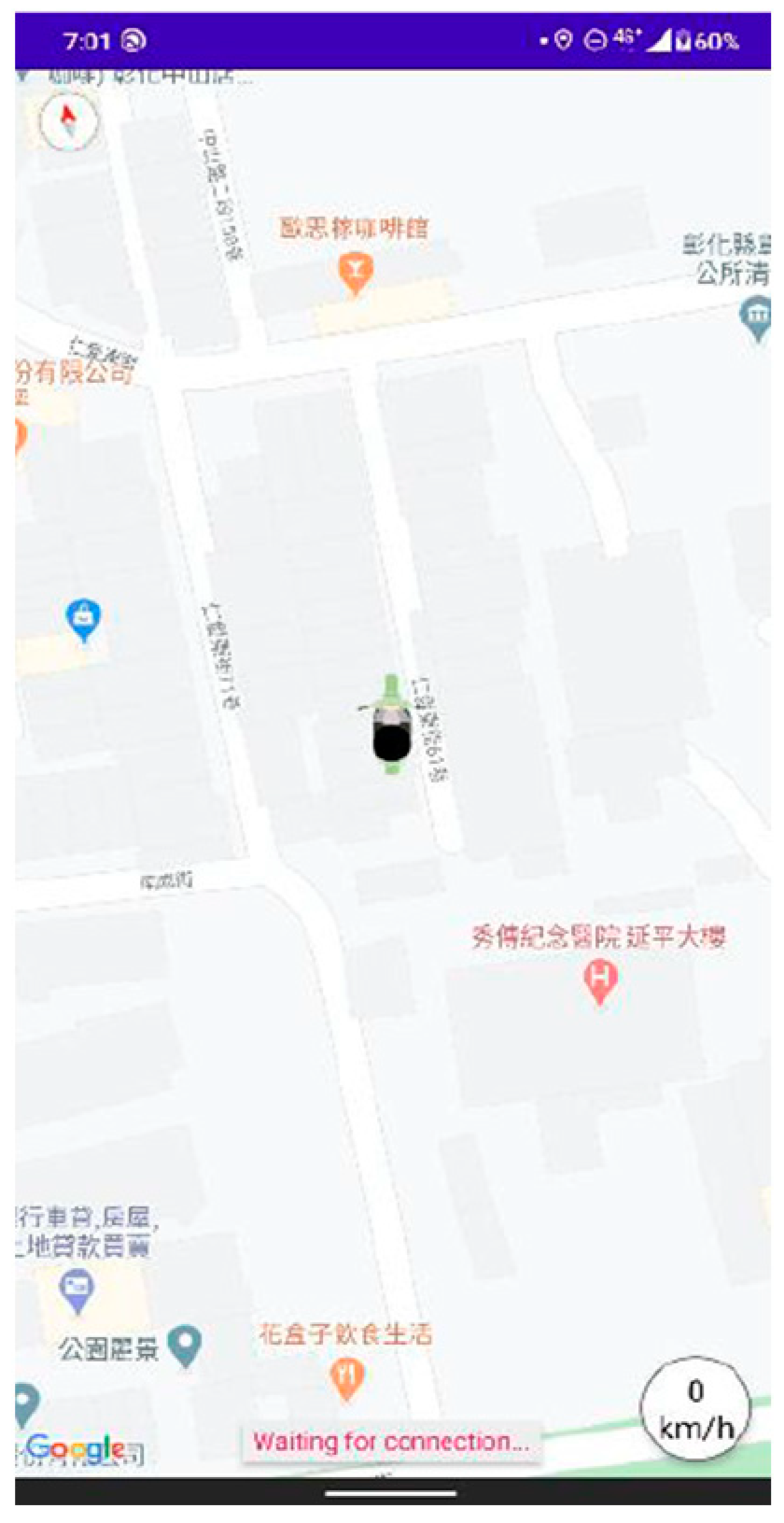784x1523 pixels.
Task: Tap the compass to reset map orientation
Action: [68, 123]
